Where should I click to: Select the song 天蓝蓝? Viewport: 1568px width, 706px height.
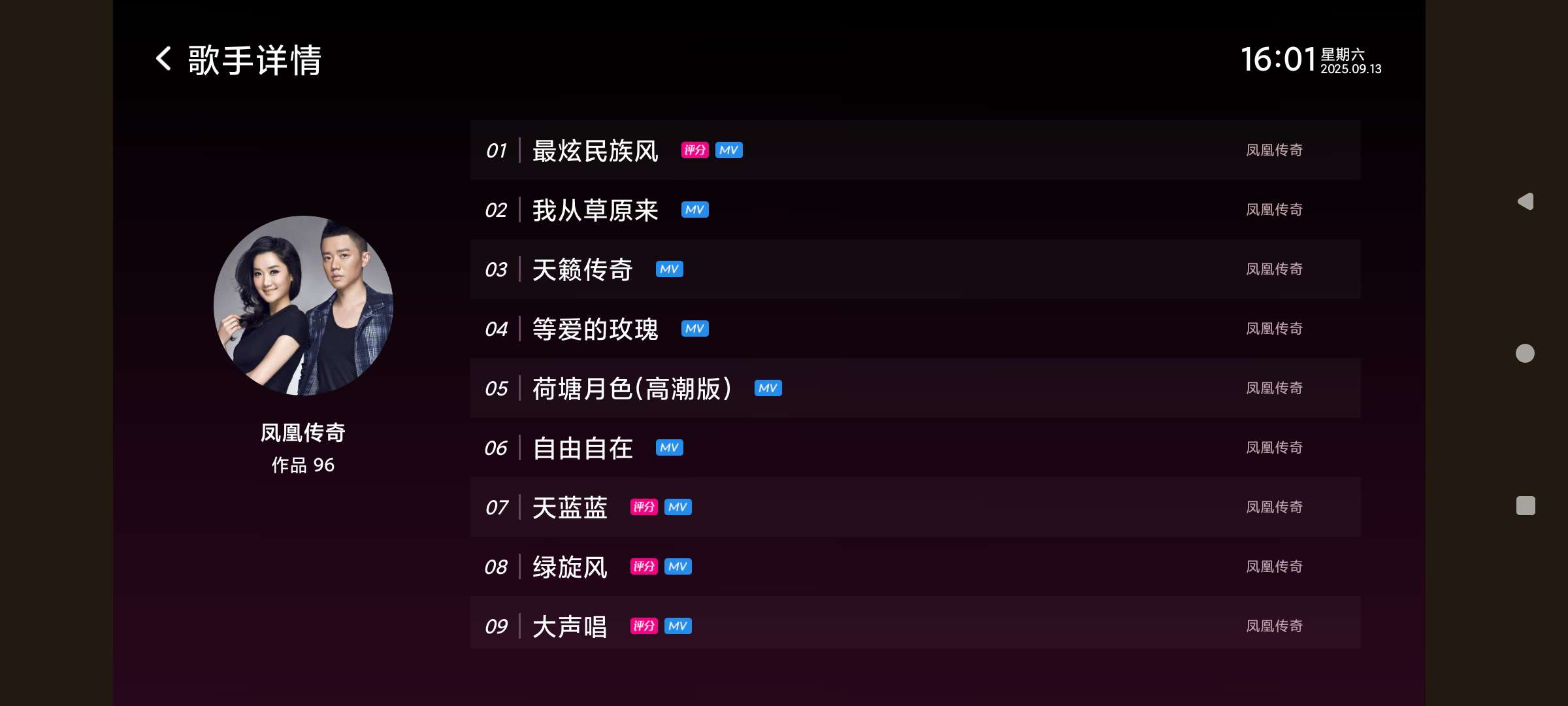570,507
